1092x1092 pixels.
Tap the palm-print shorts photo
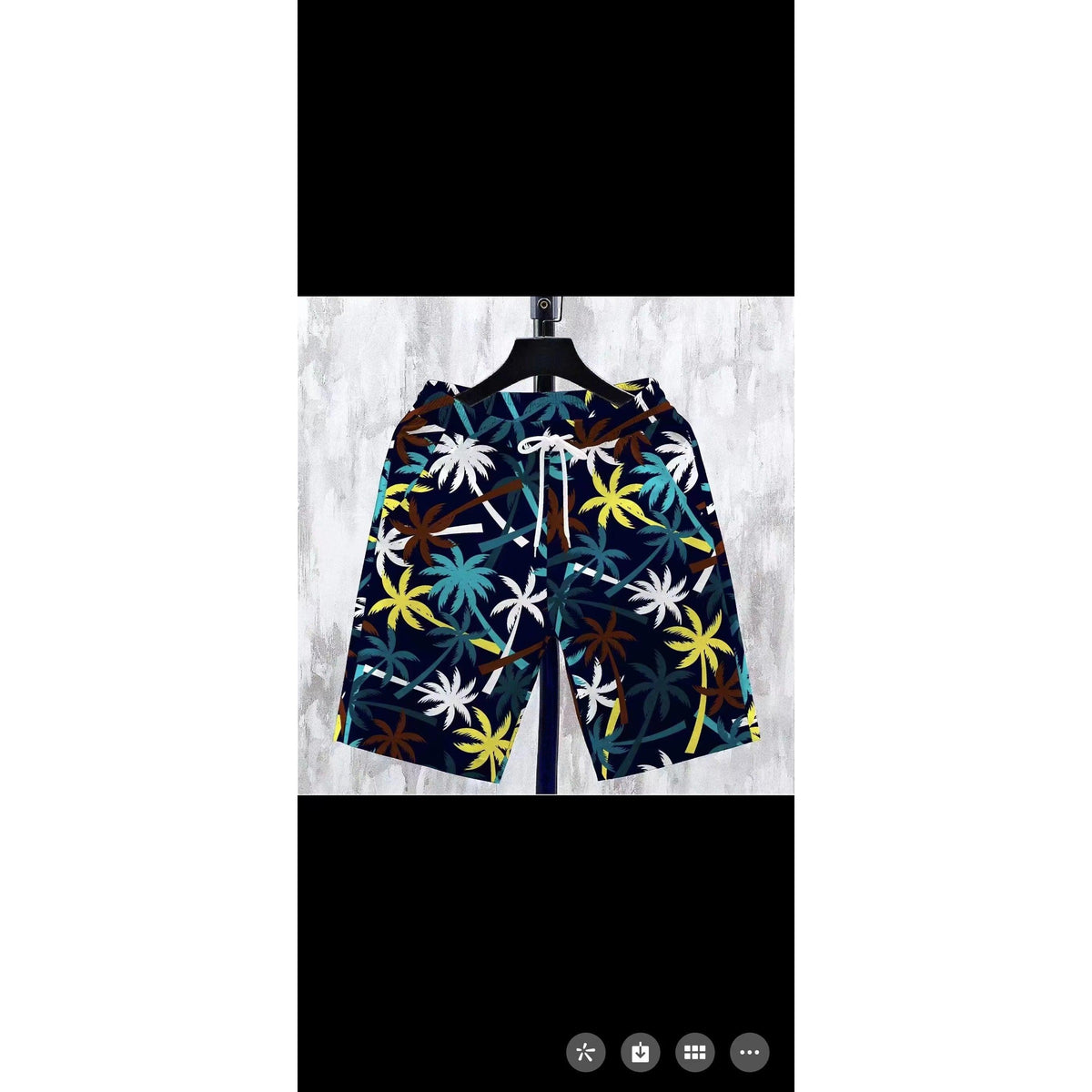tap(546, 582)
